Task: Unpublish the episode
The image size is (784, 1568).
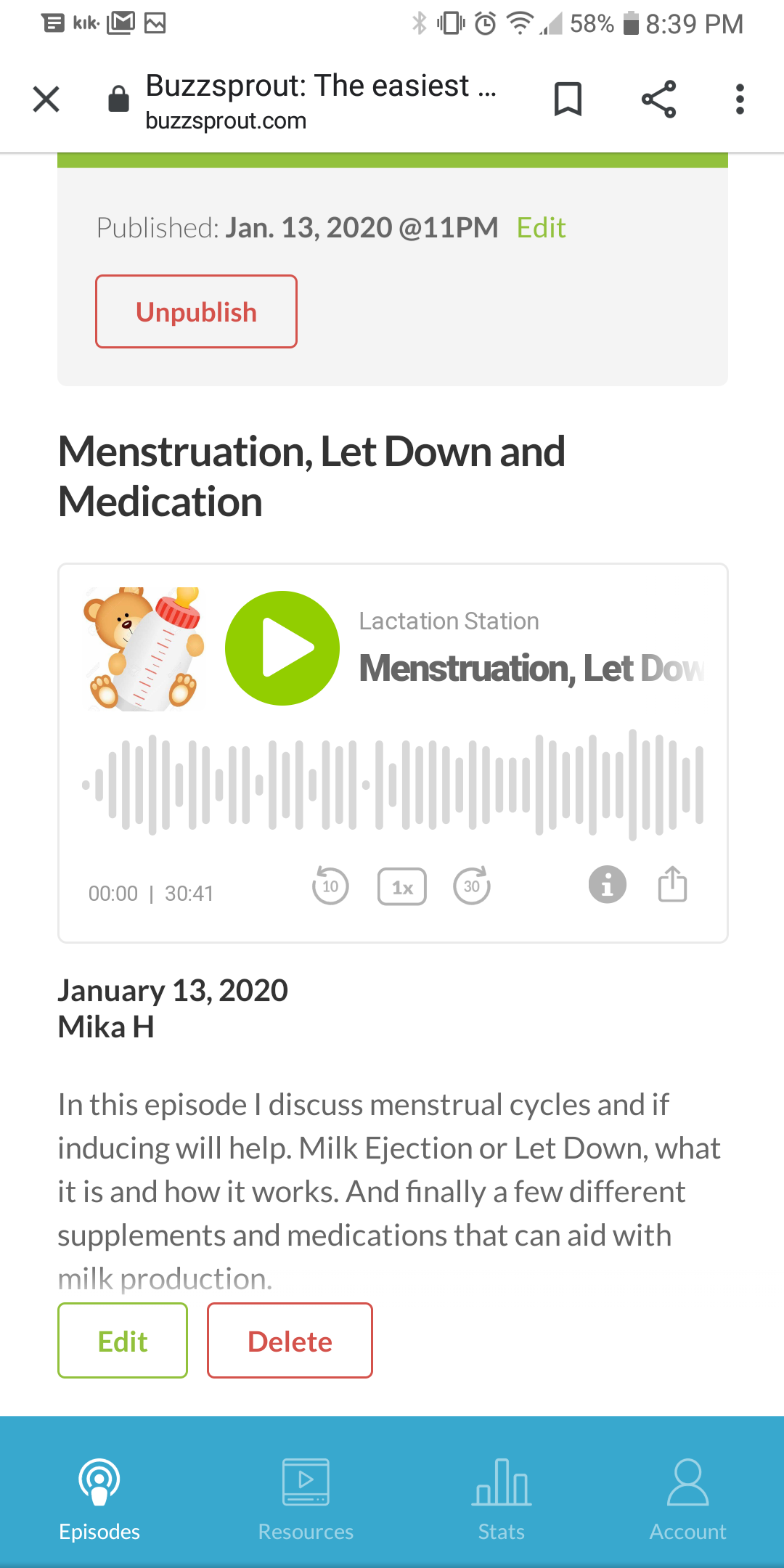Action: (x=195, y=311)
